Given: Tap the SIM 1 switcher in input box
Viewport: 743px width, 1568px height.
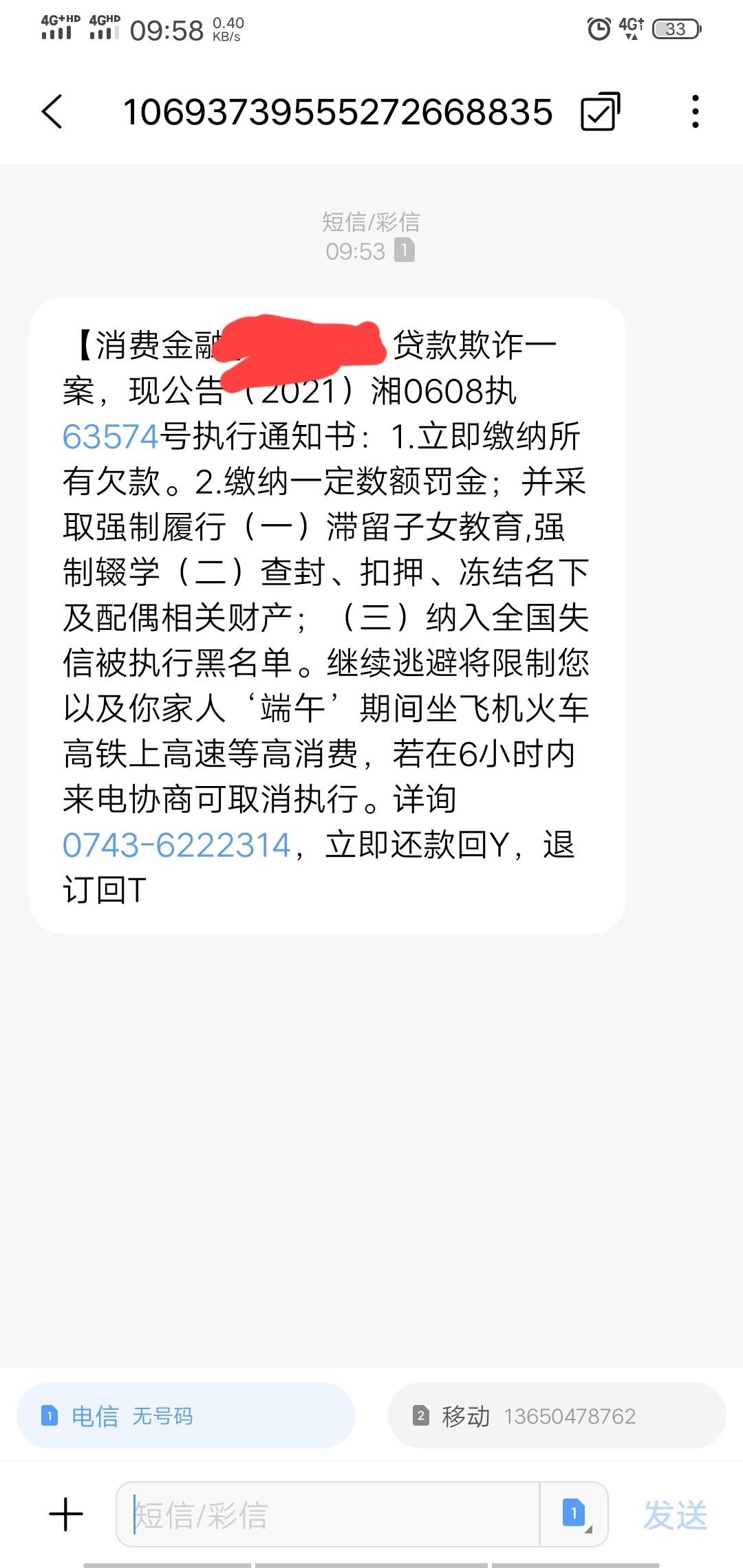Looking at the screenshot, I should click(575, 1514).
